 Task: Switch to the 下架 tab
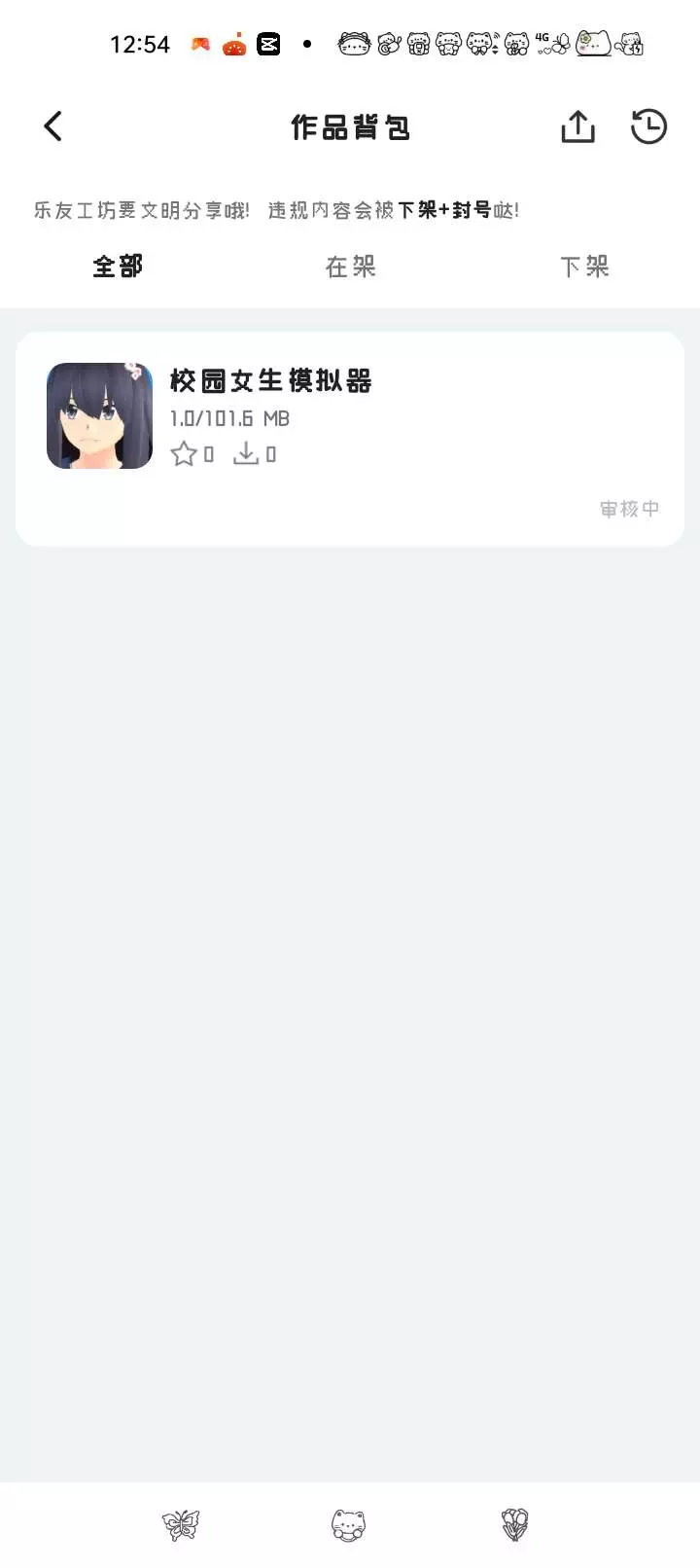[x=584, y=267]
